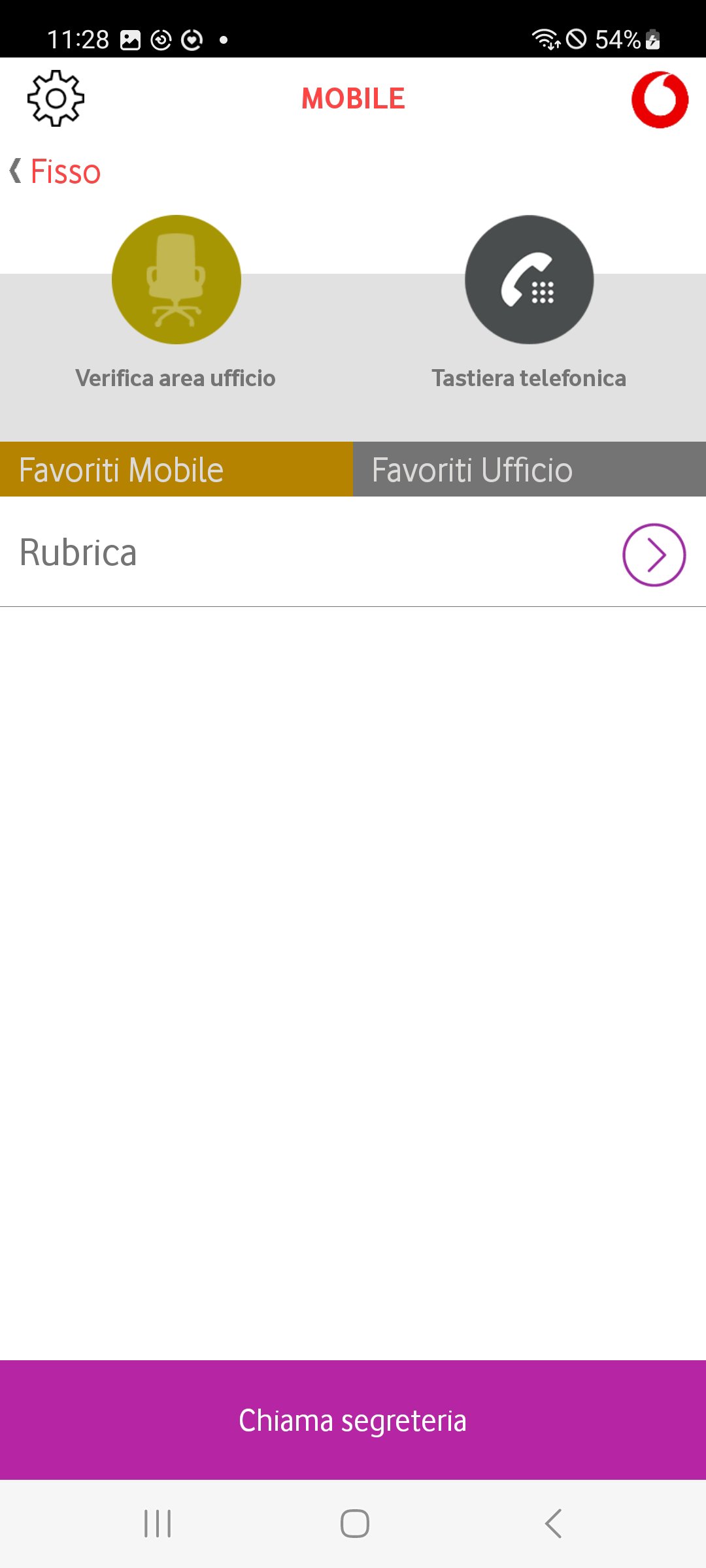The width and height of the screenshot is (706, 1568).
Task: Go to the system home screen
Action: (x=354, y=1524)
